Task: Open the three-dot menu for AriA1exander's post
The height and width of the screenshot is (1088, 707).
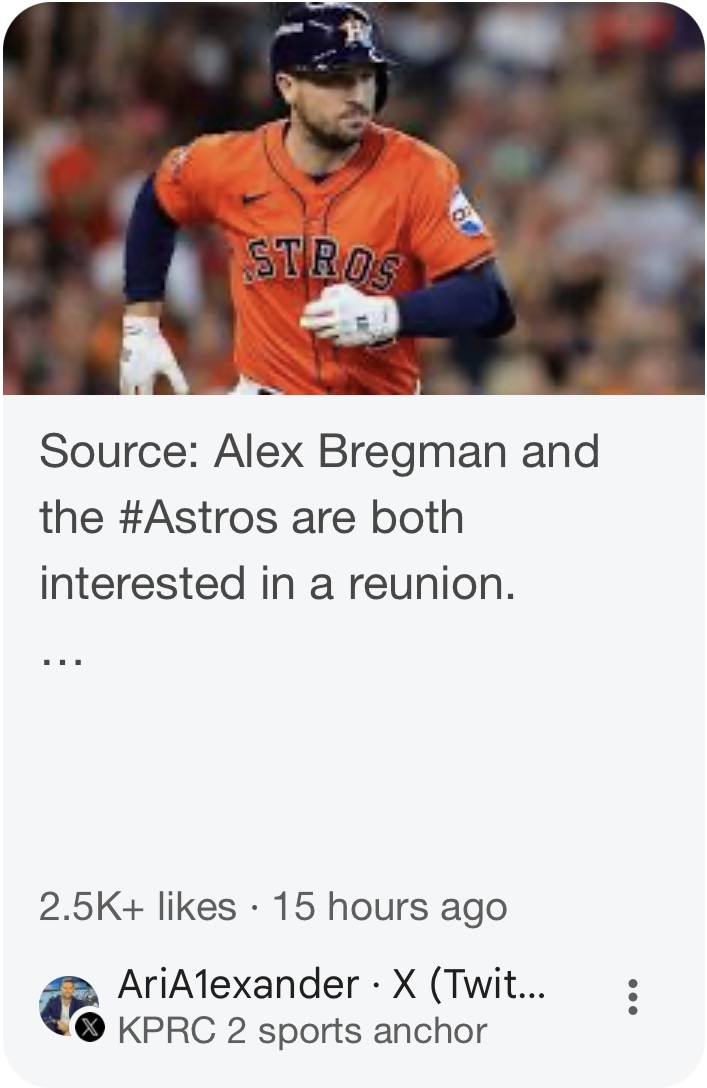Action: point(632,997)
